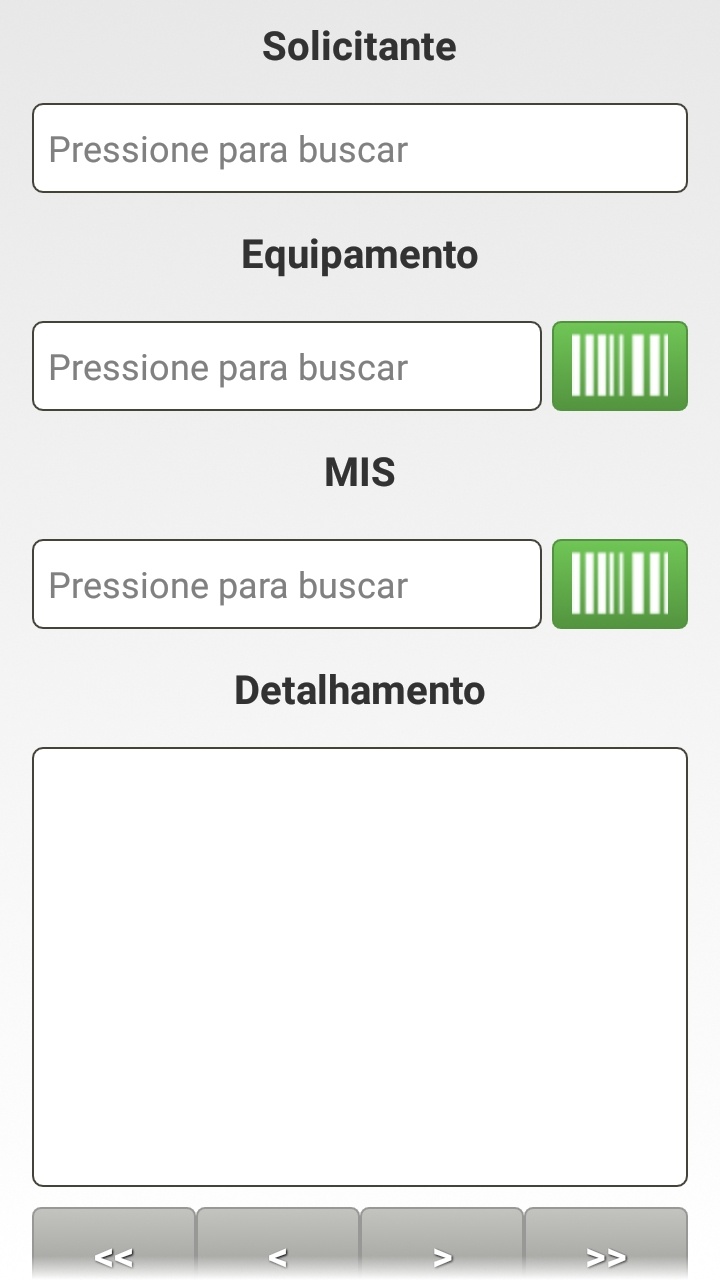
Task: Scan barcode for Equipamento
Action: 620,366
